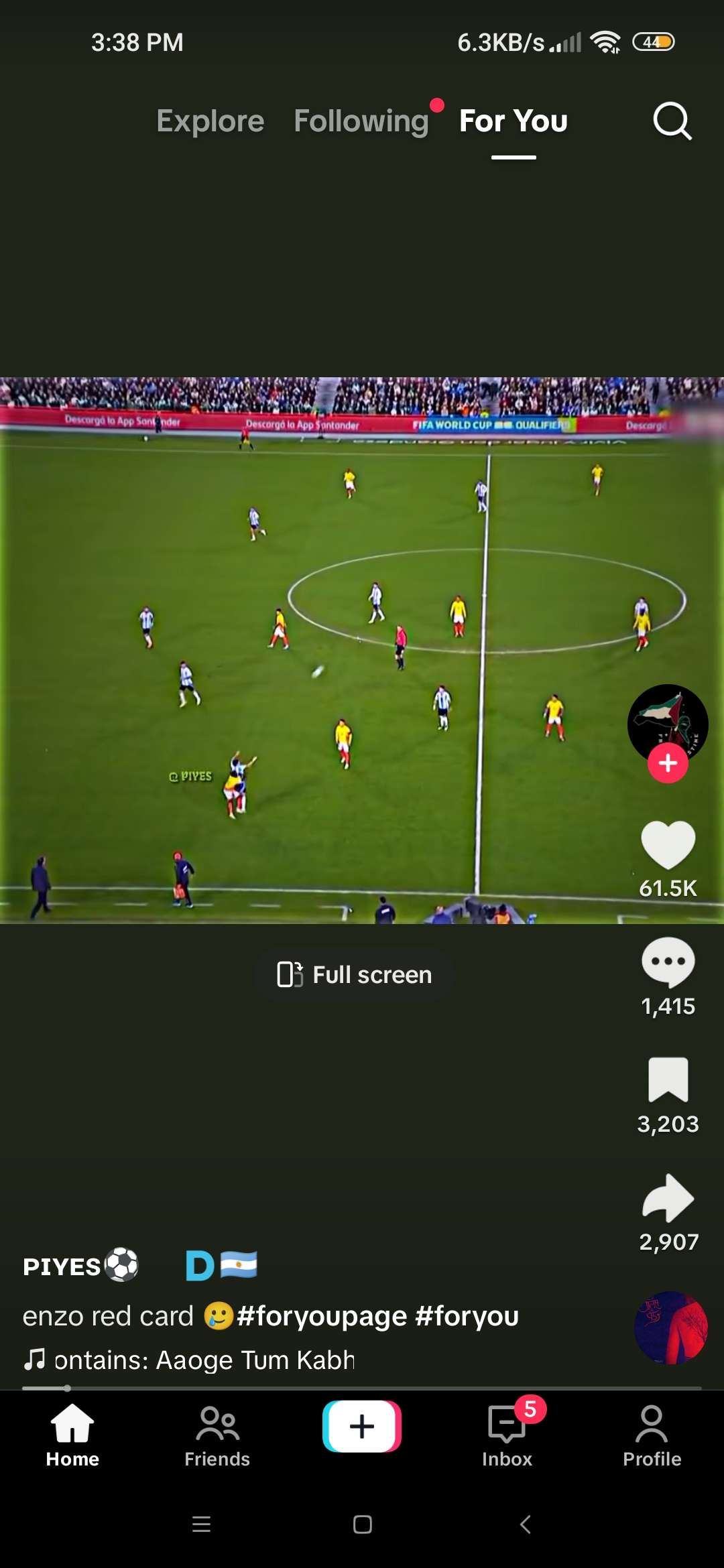The image size is (724, 1568).
Task: Go to the Friends tab
Action: coord(217,1436)
